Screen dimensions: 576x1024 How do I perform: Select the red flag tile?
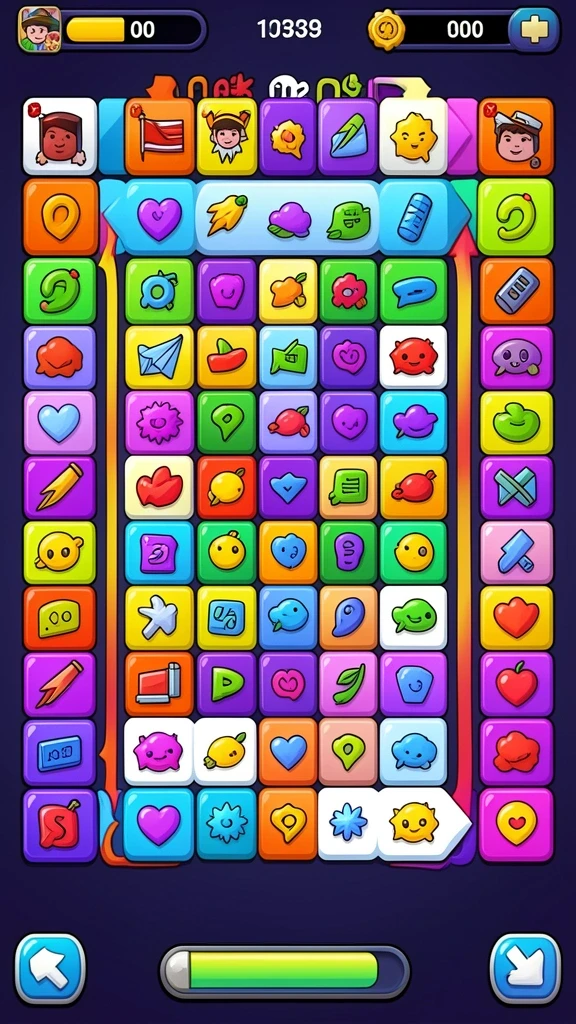[160, 136]
